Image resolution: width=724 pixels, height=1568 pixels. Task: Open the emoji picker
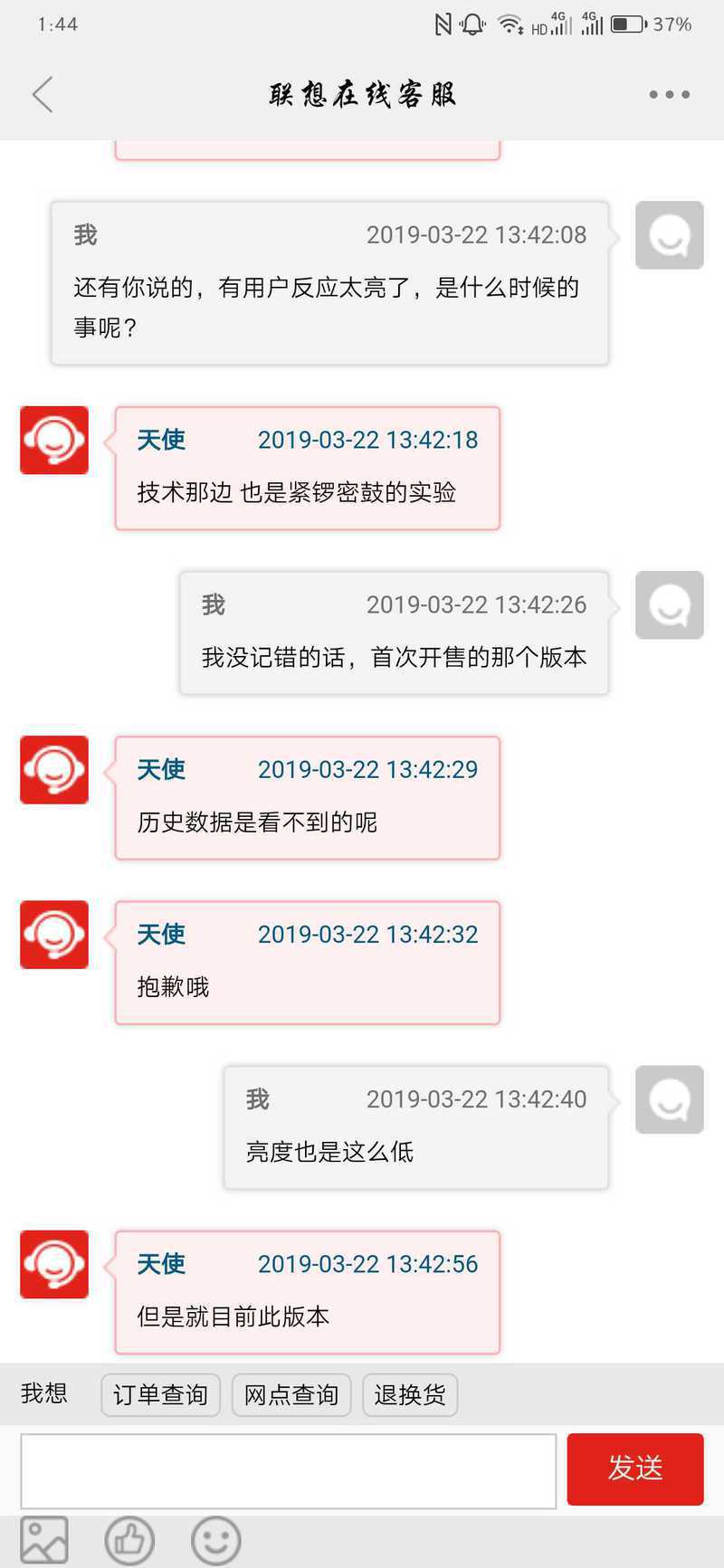[x=215, y=1539]
